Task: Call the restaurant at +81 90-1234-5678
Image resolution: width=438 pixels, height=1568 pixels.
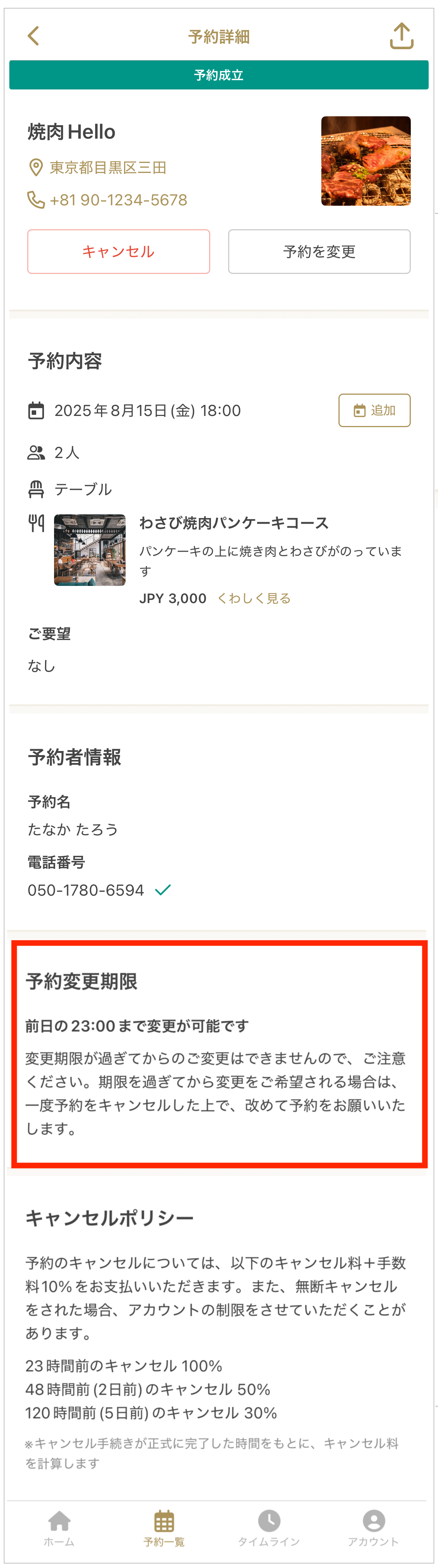Action: click(117, 200)
